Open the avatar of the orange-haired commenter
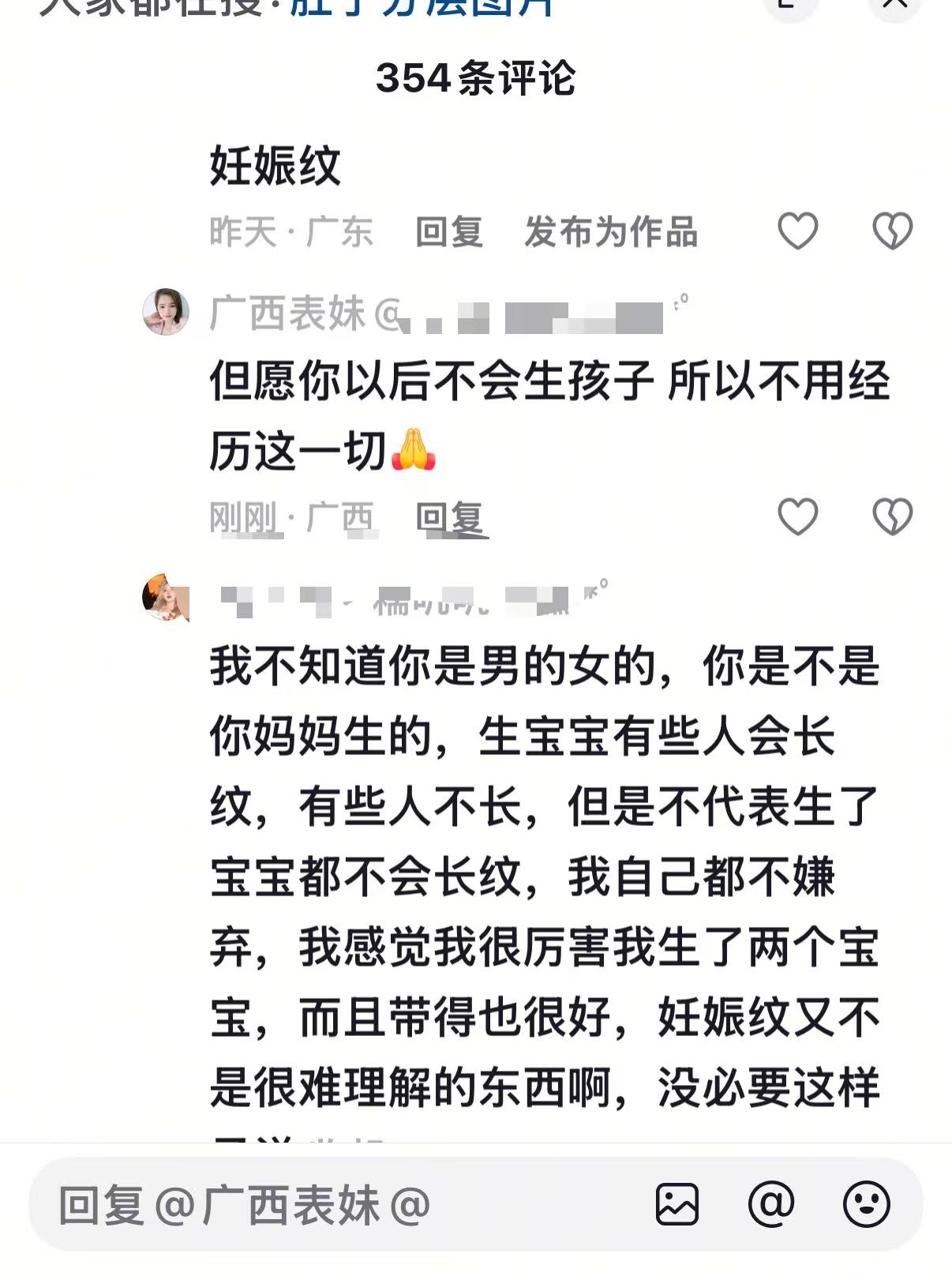 point(166,598)
